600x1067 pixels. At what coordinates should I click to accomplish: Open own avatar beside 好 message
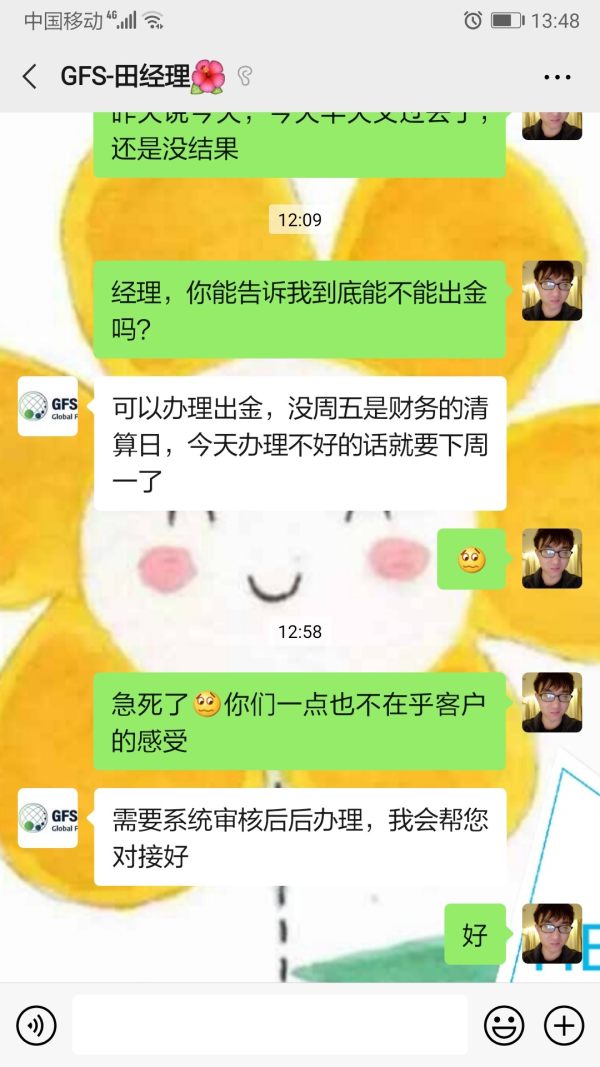pos(552,934)
